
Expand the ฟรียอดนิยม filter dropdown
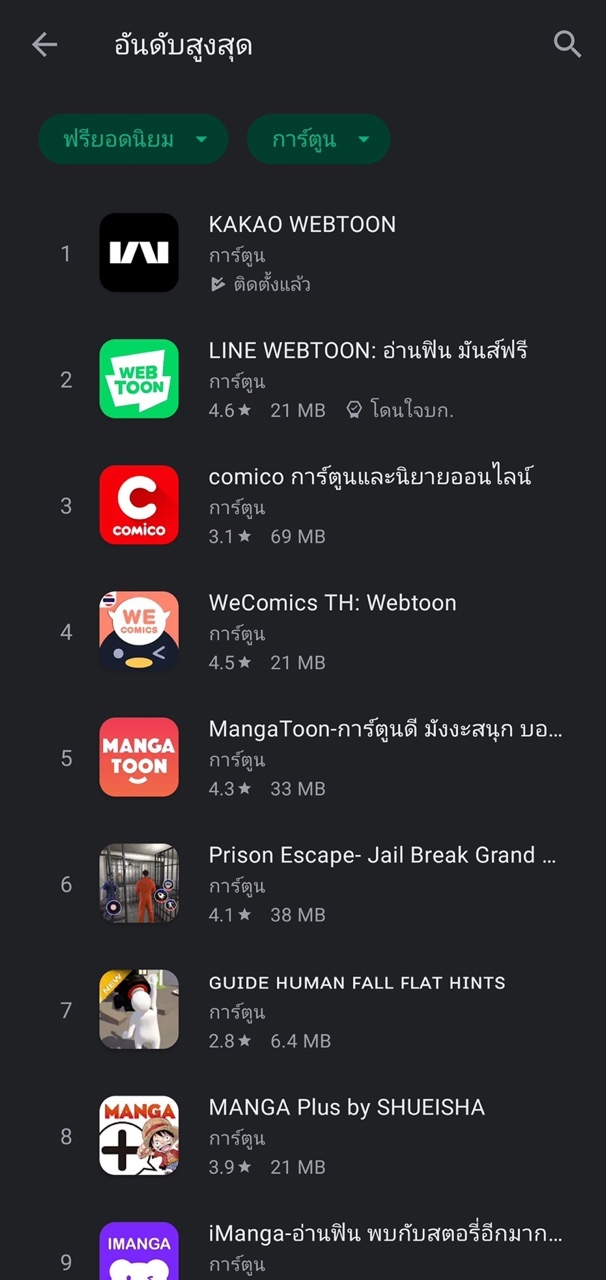(133, 139)
